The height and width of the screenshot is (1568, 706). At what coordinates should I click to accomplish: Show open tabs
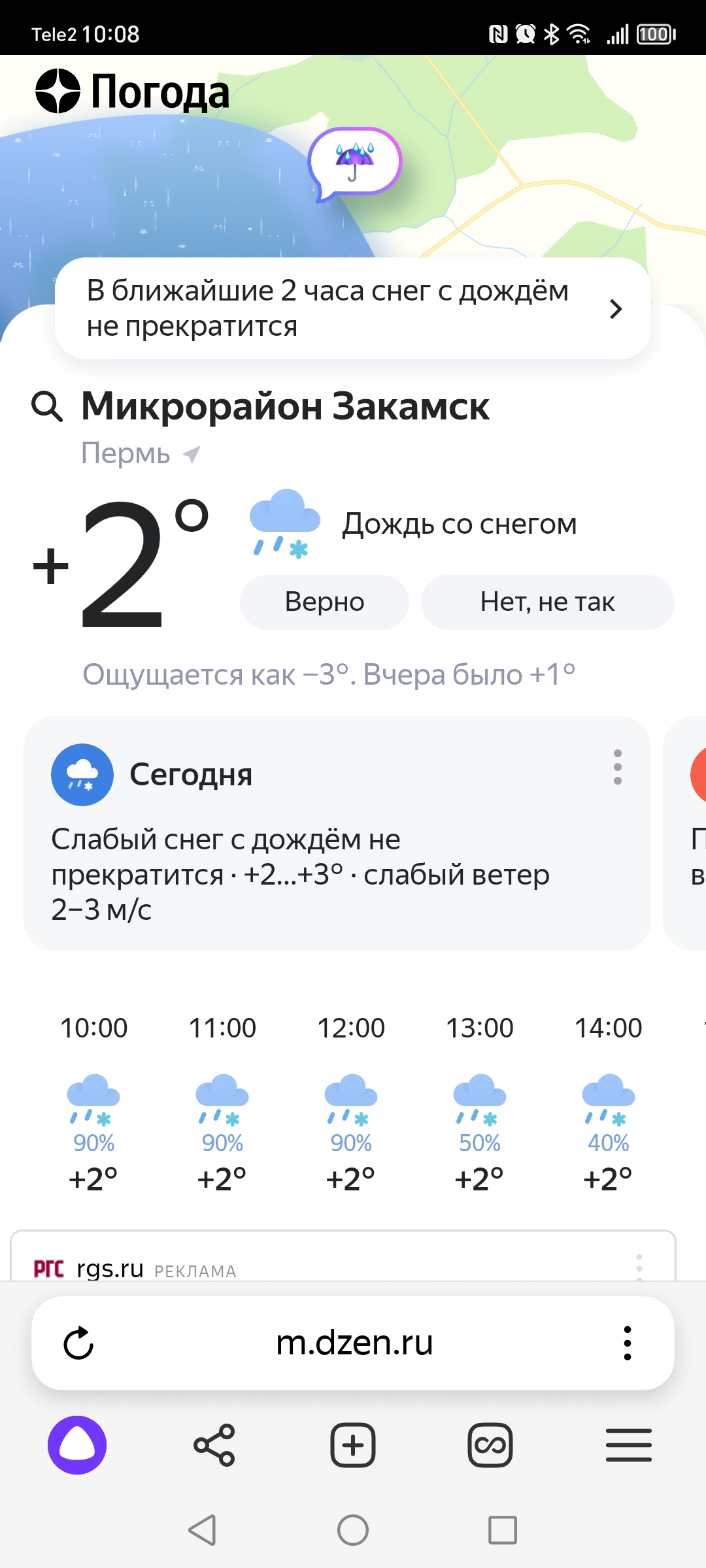(x=490, y=1445)
